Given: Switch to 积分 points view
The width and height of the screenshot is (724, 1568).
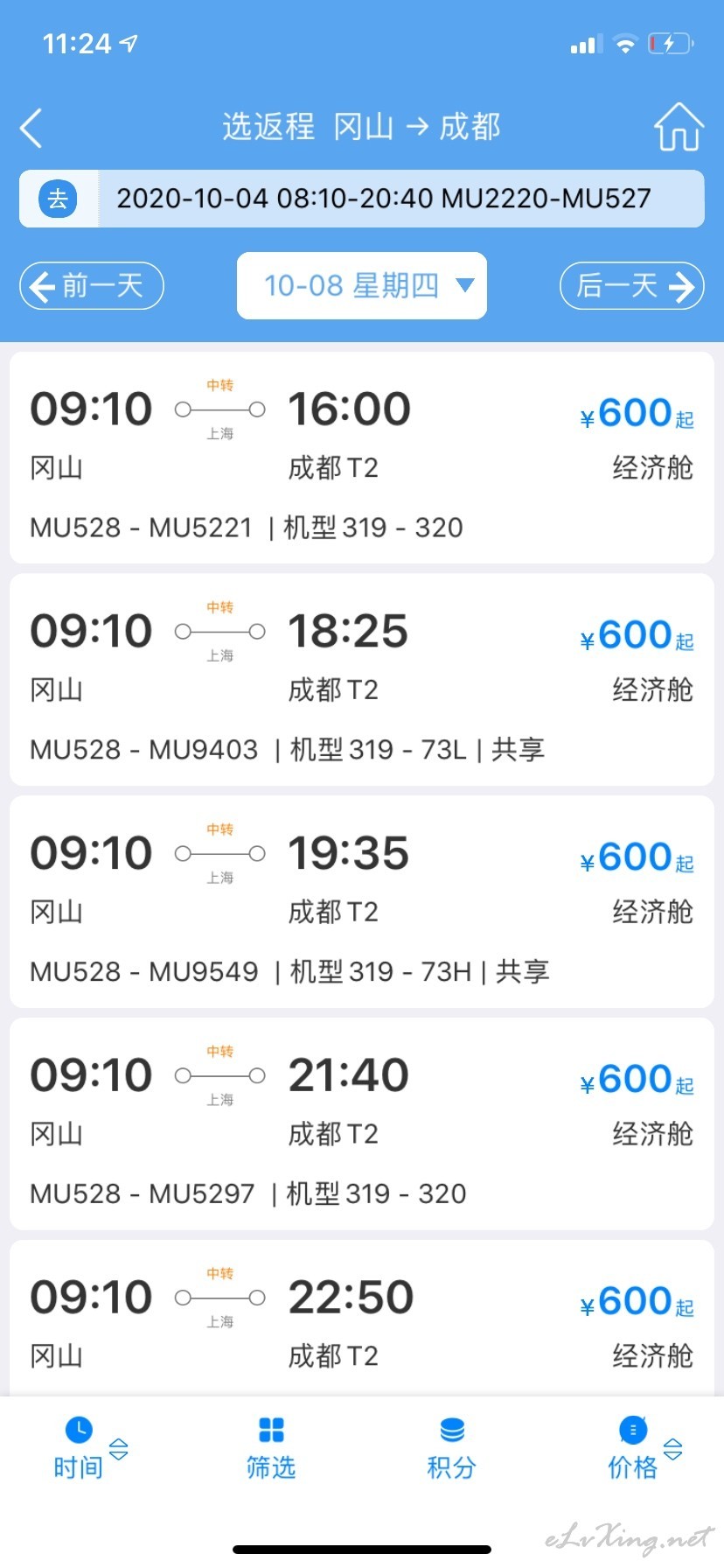Looking at the screenshot, I should [451, 1448].
